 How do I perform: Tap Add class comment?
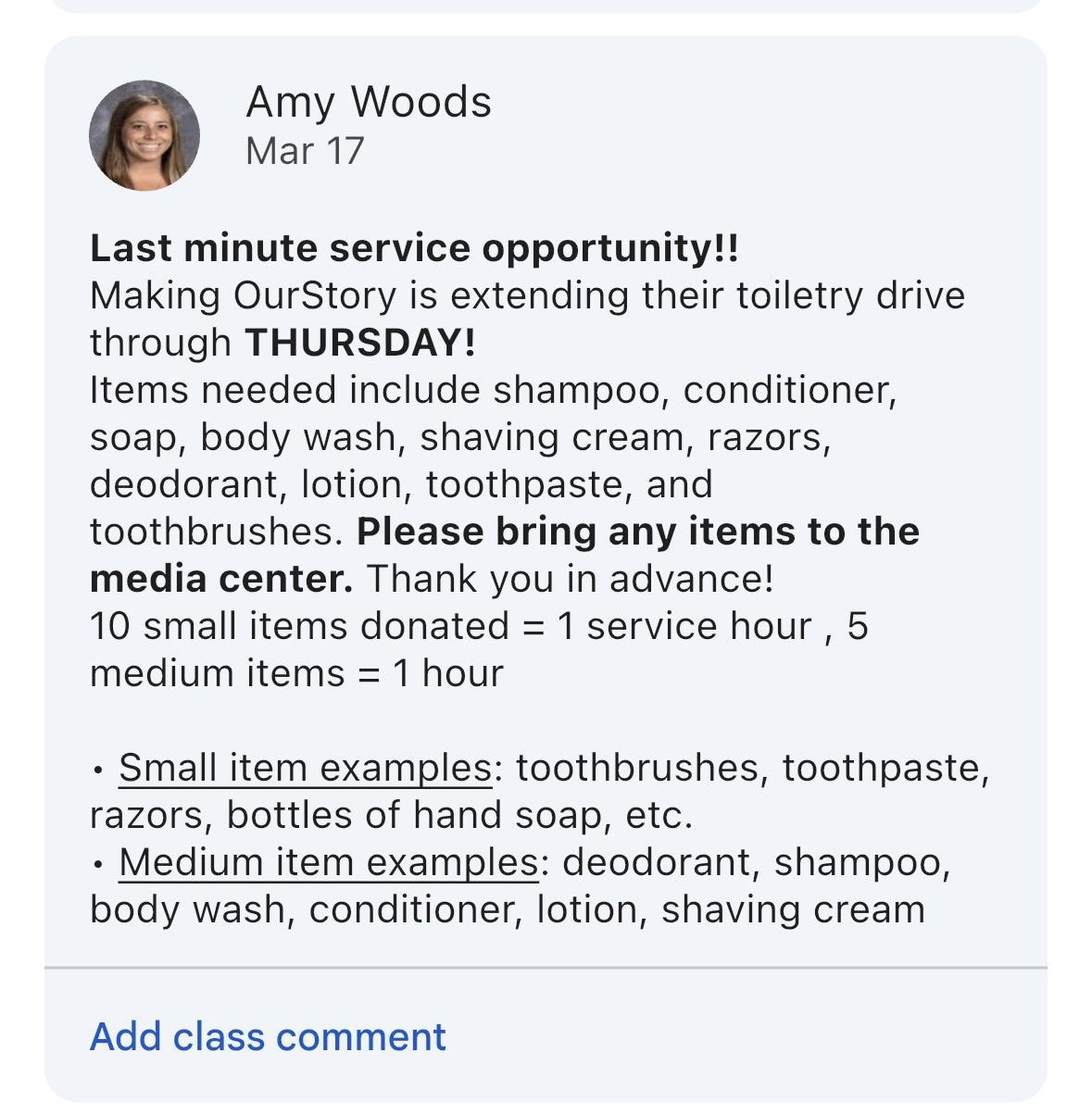268,1036
